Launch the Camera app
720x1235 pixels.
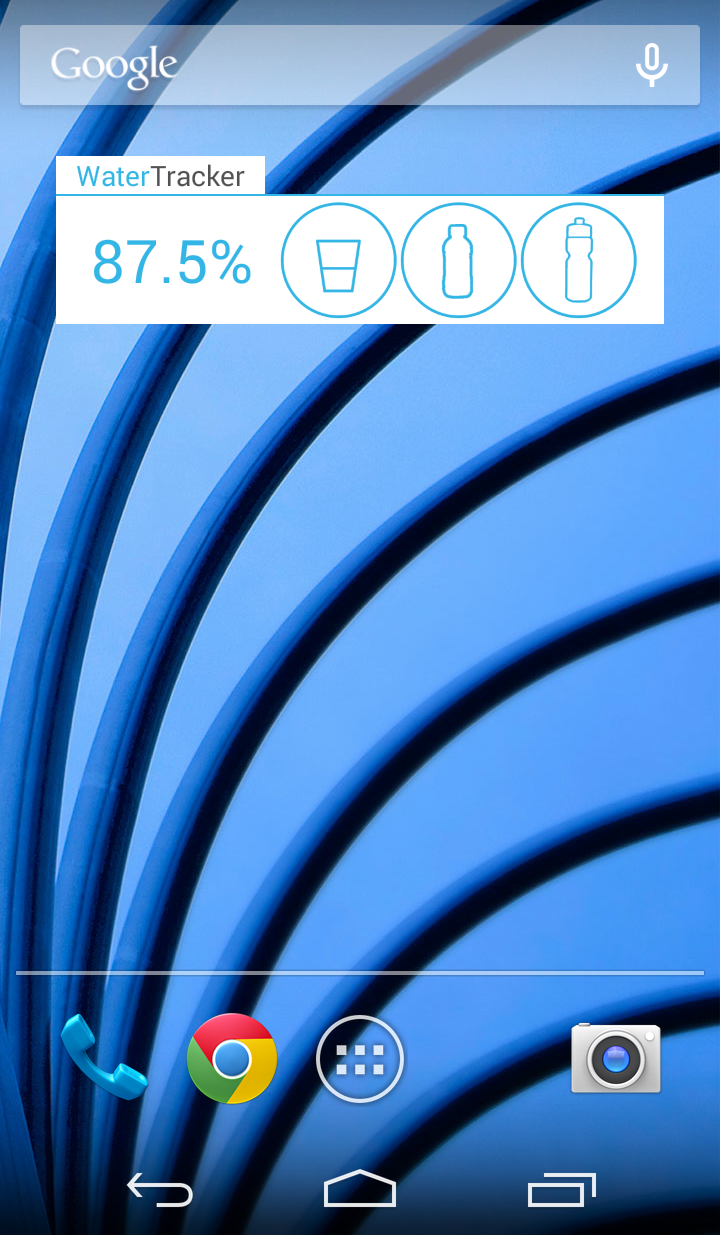(616, 1058)
